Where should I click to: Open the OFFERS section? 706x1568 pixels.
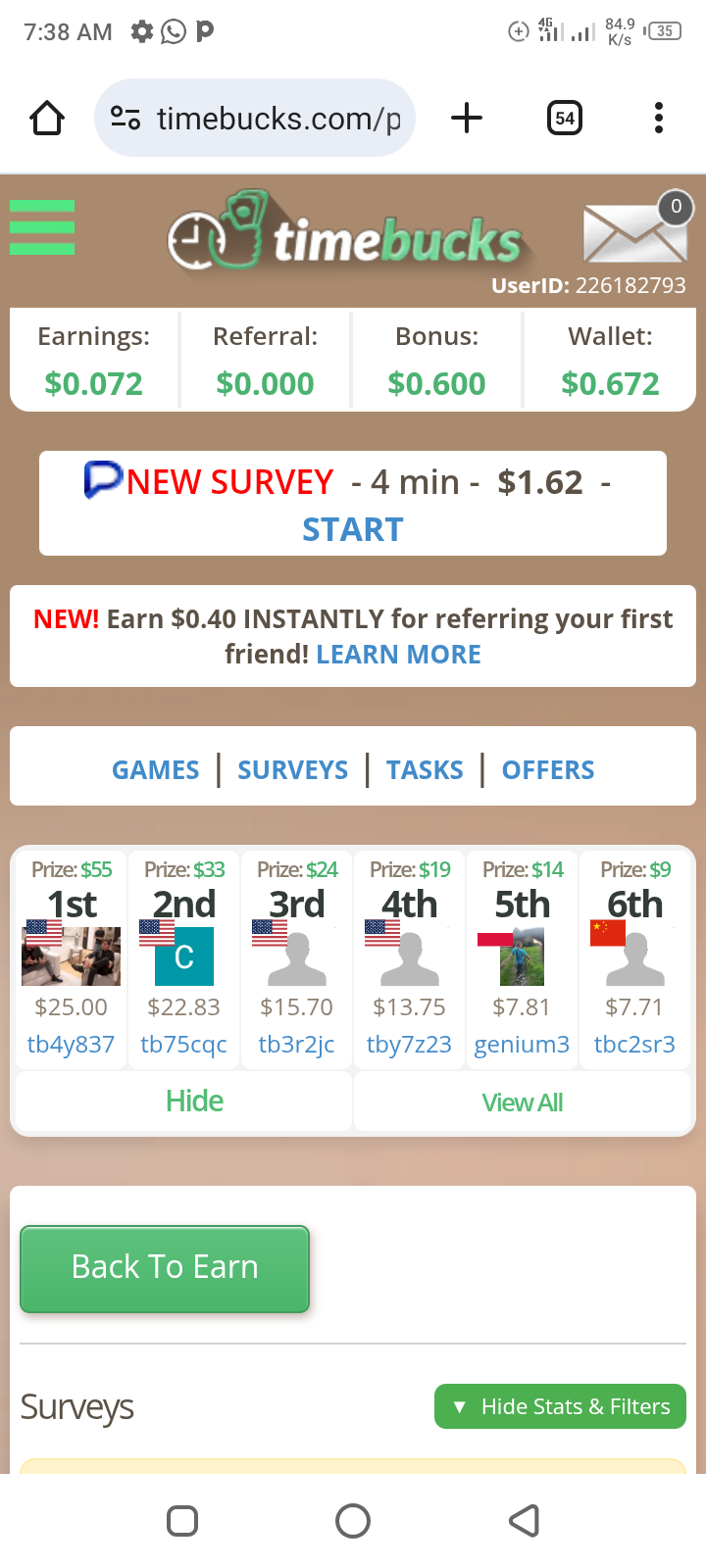548,770
